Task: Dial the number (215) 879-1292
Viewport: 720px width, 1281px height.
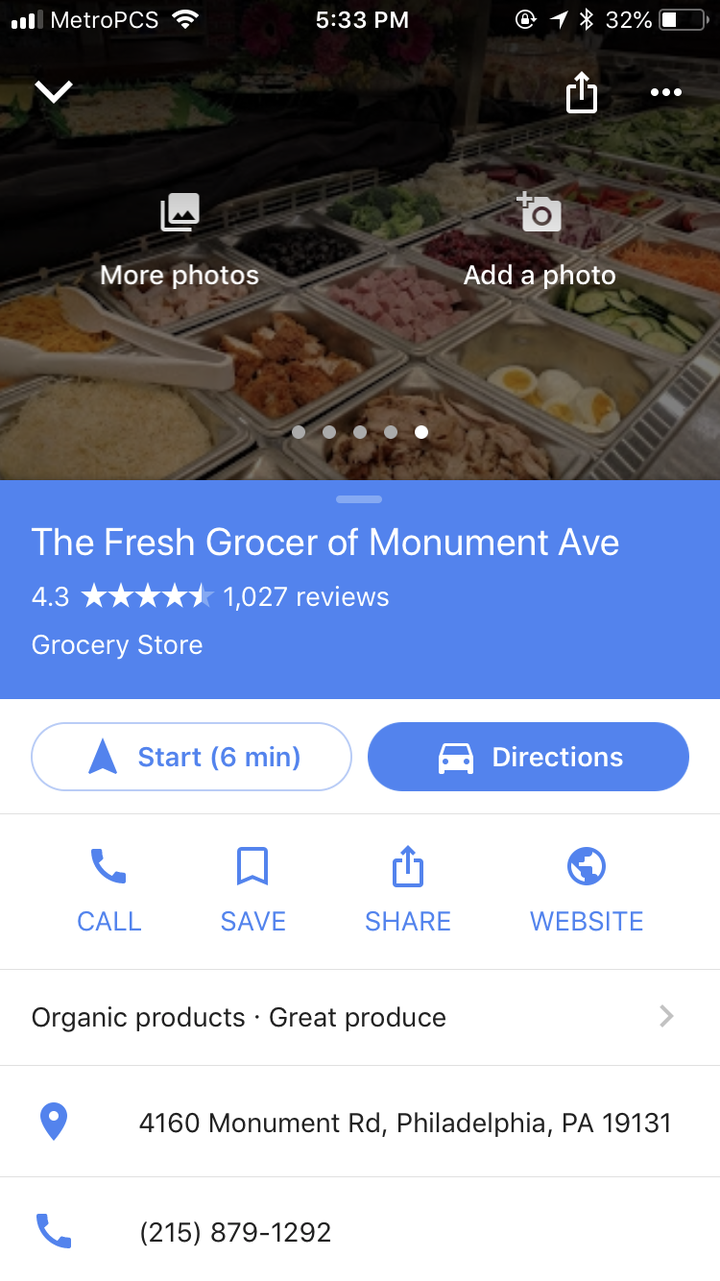Action: pyautogui.click(x=235, y=1232)
